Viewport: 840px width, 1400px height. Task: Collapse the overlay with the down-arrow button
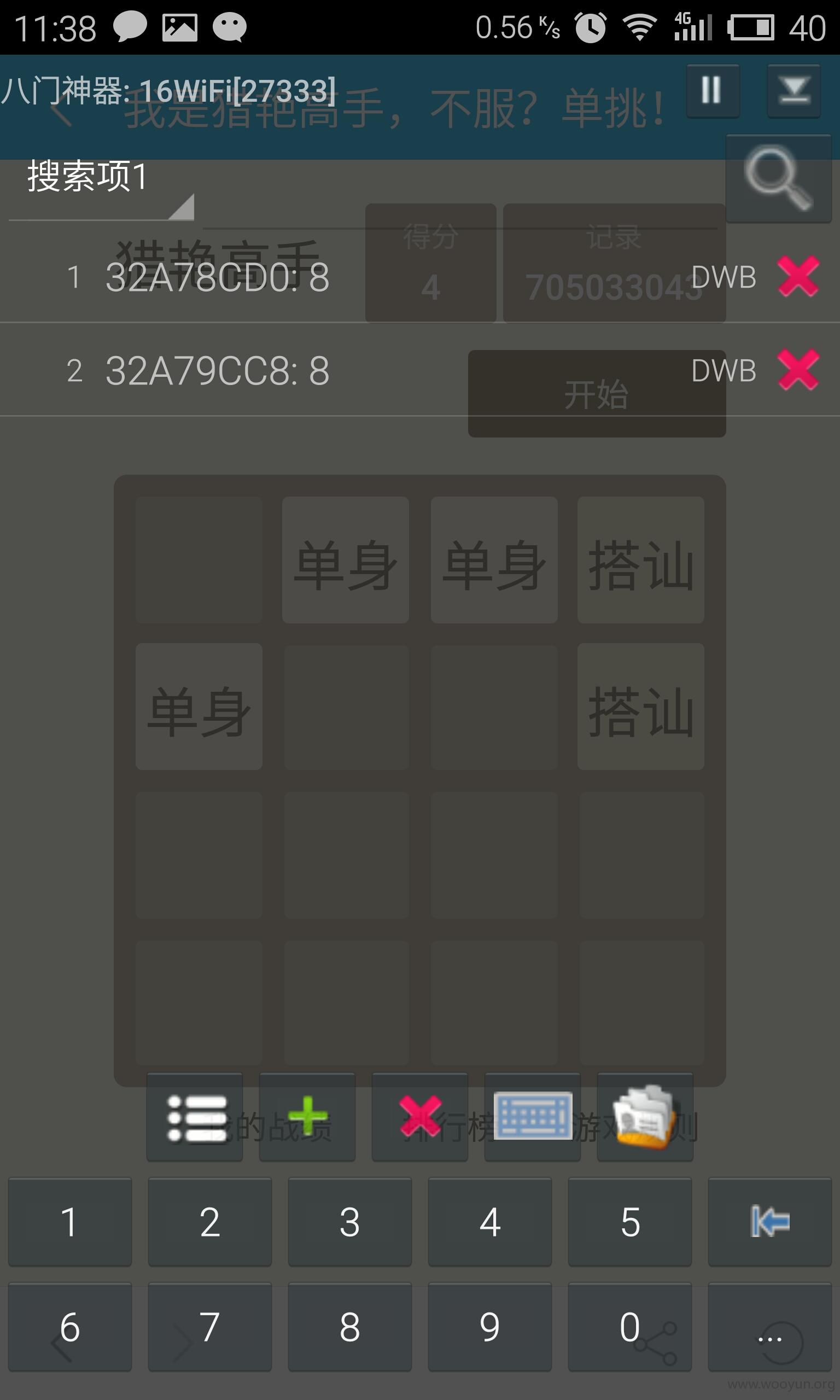[794, 91]
